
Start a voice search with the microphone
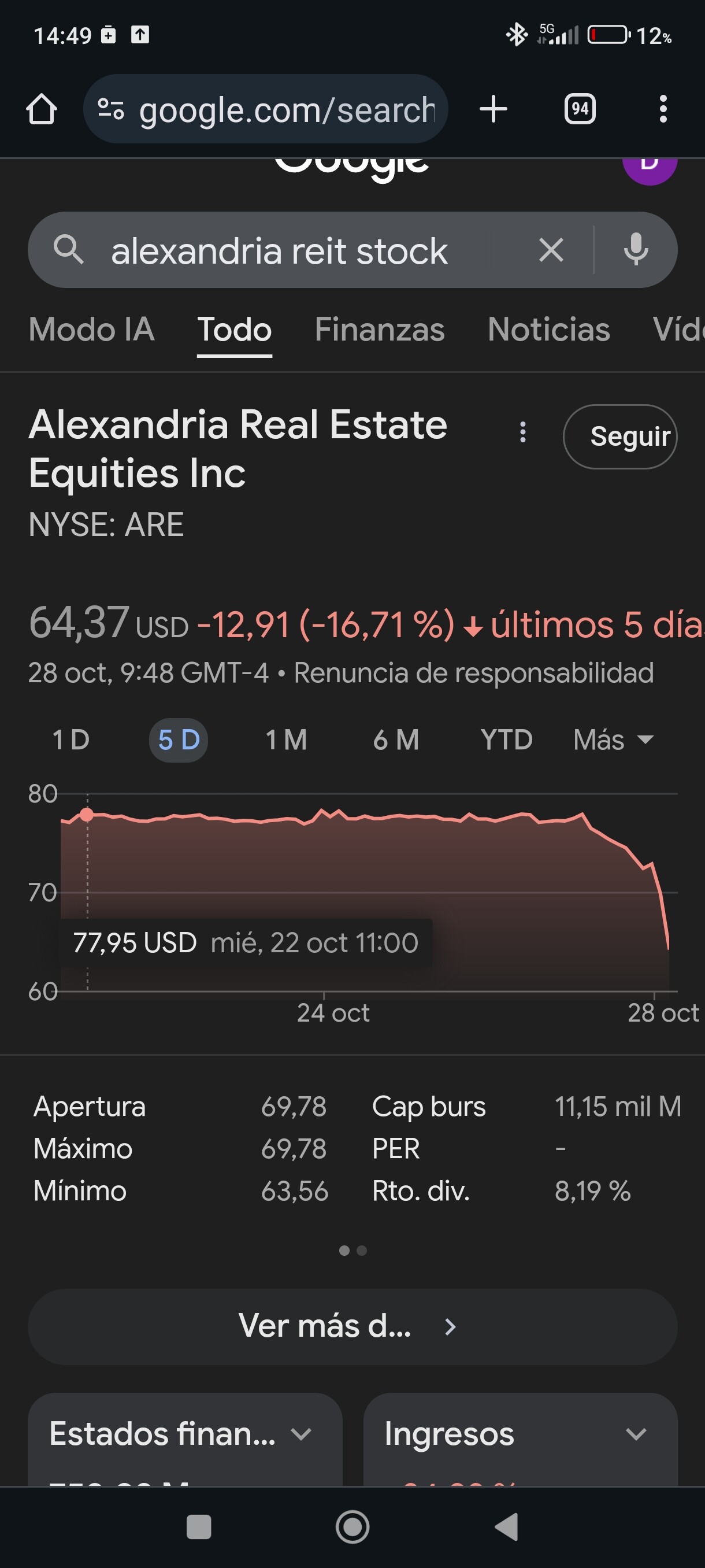point(636,250)
